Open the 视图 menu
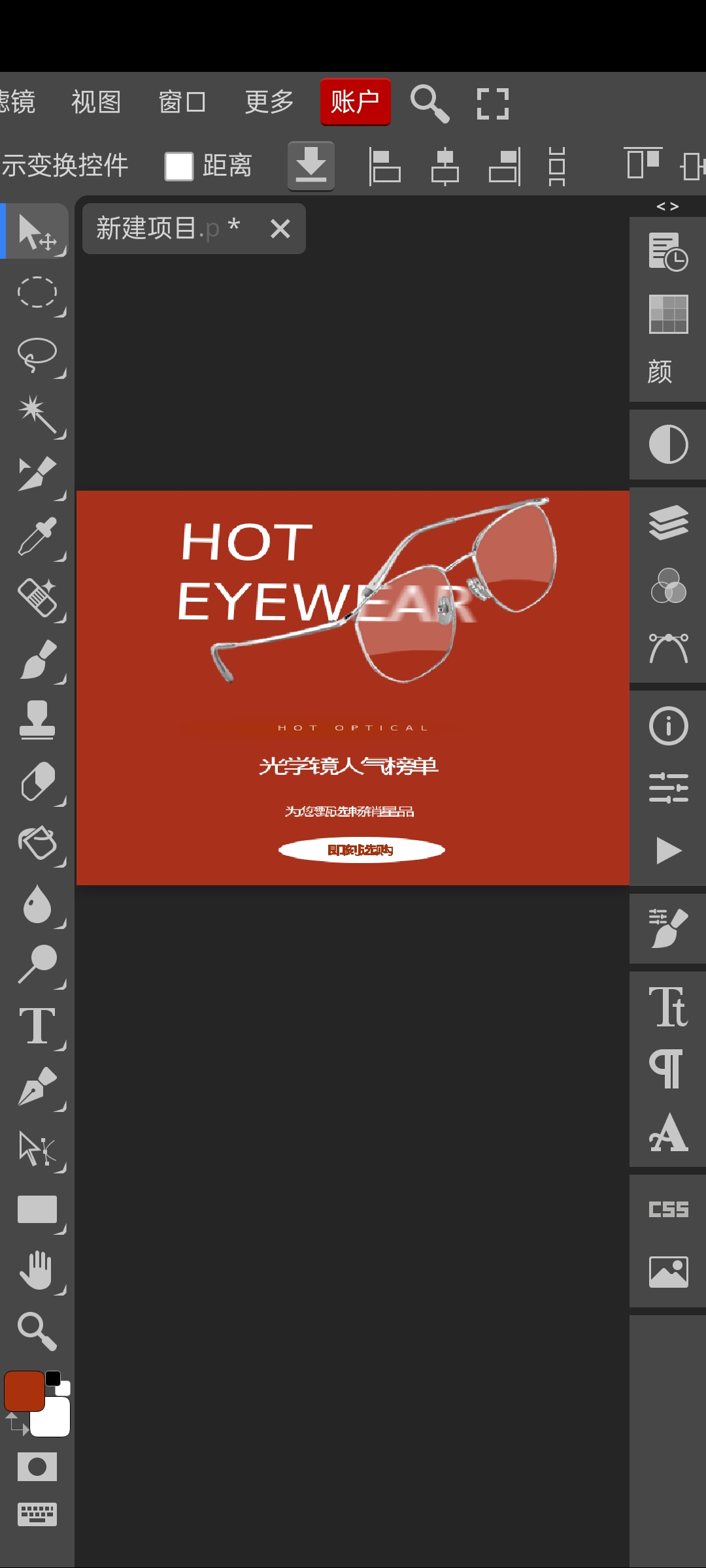The width and height of the screenshot is (706, 1568). pos(96,102)
